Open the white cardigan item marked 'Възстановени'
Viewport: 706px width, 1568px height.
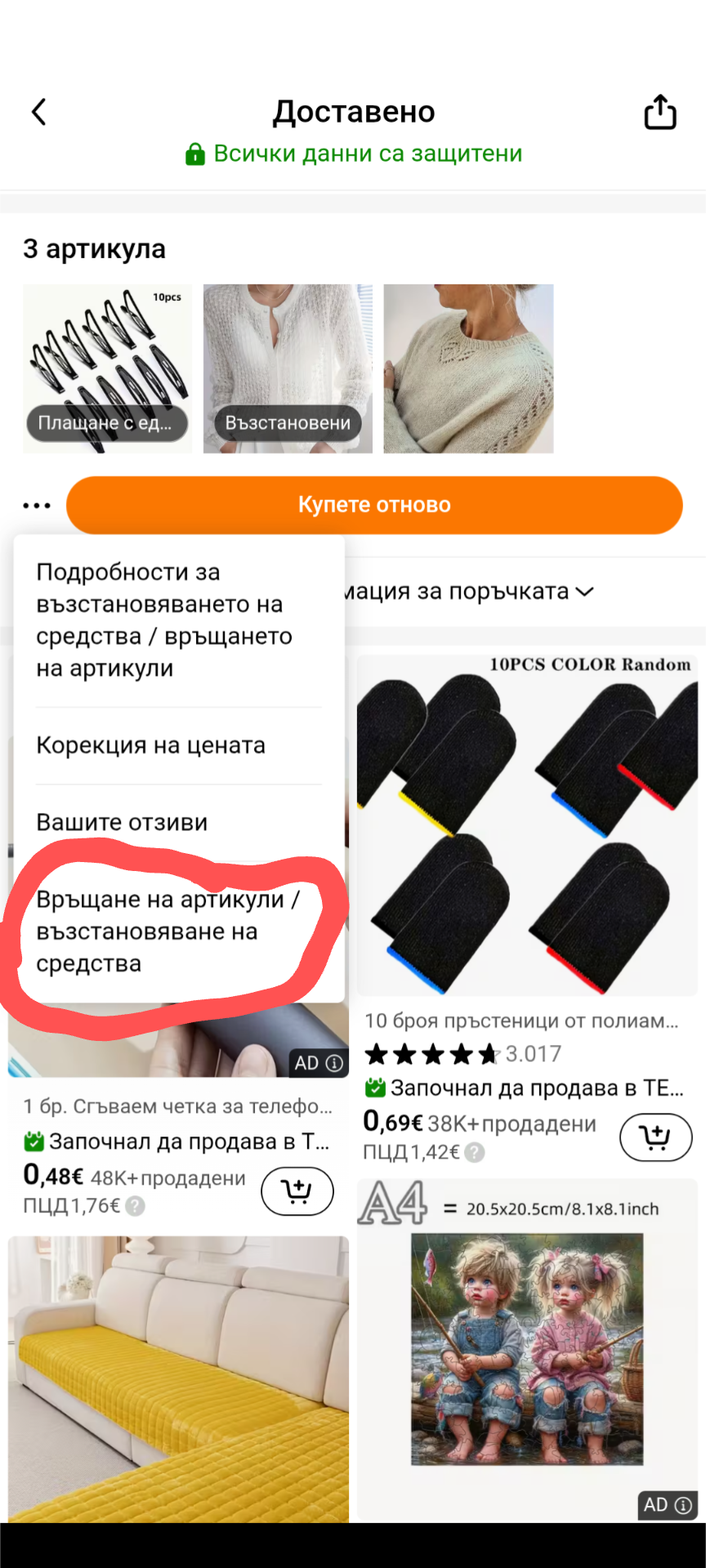click(x=288, y=368)
